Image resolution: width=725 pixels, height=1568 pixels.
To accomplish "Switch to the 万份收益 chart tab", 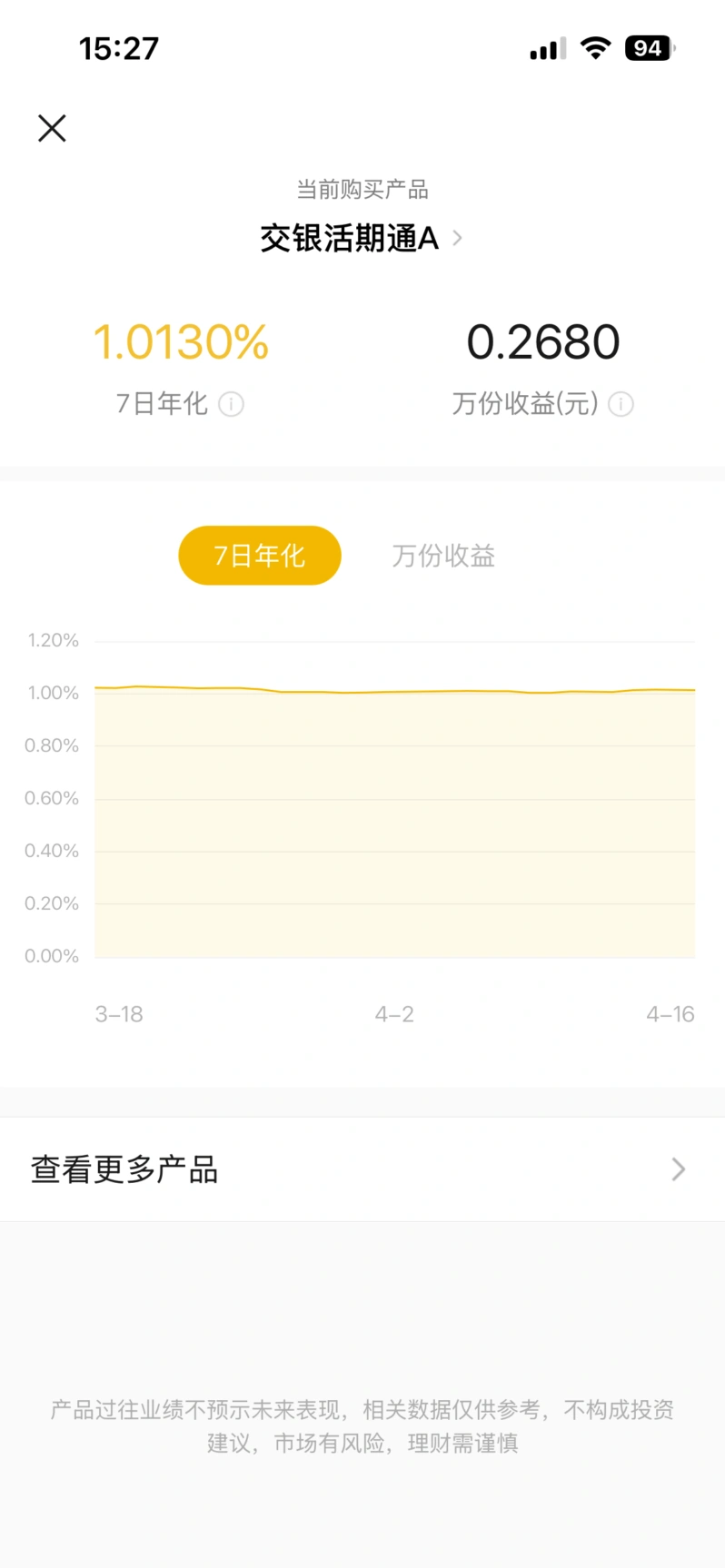I will (442, 556).
